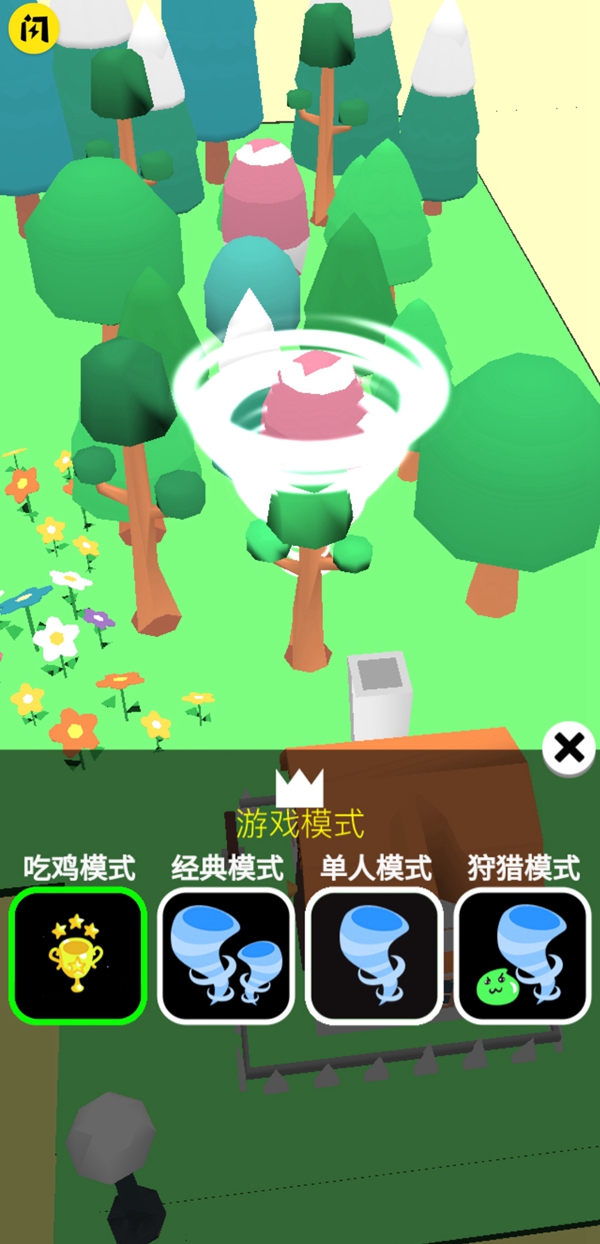Tap the yellow round icon at top corner
Screen dimensions: 600x1244
[33, 29]
